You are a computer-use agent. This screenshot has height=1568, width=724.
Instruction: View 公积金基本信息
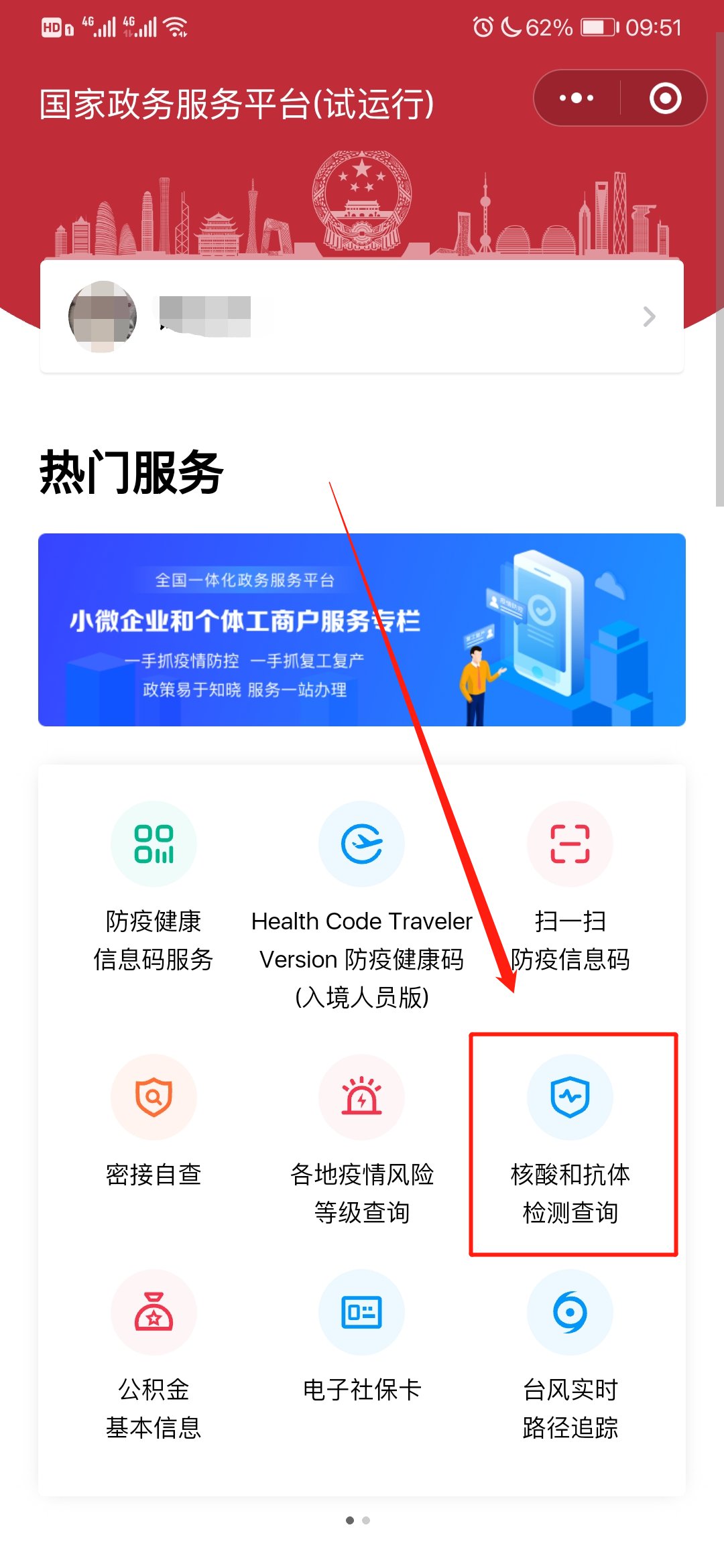tap(154, 1354)
